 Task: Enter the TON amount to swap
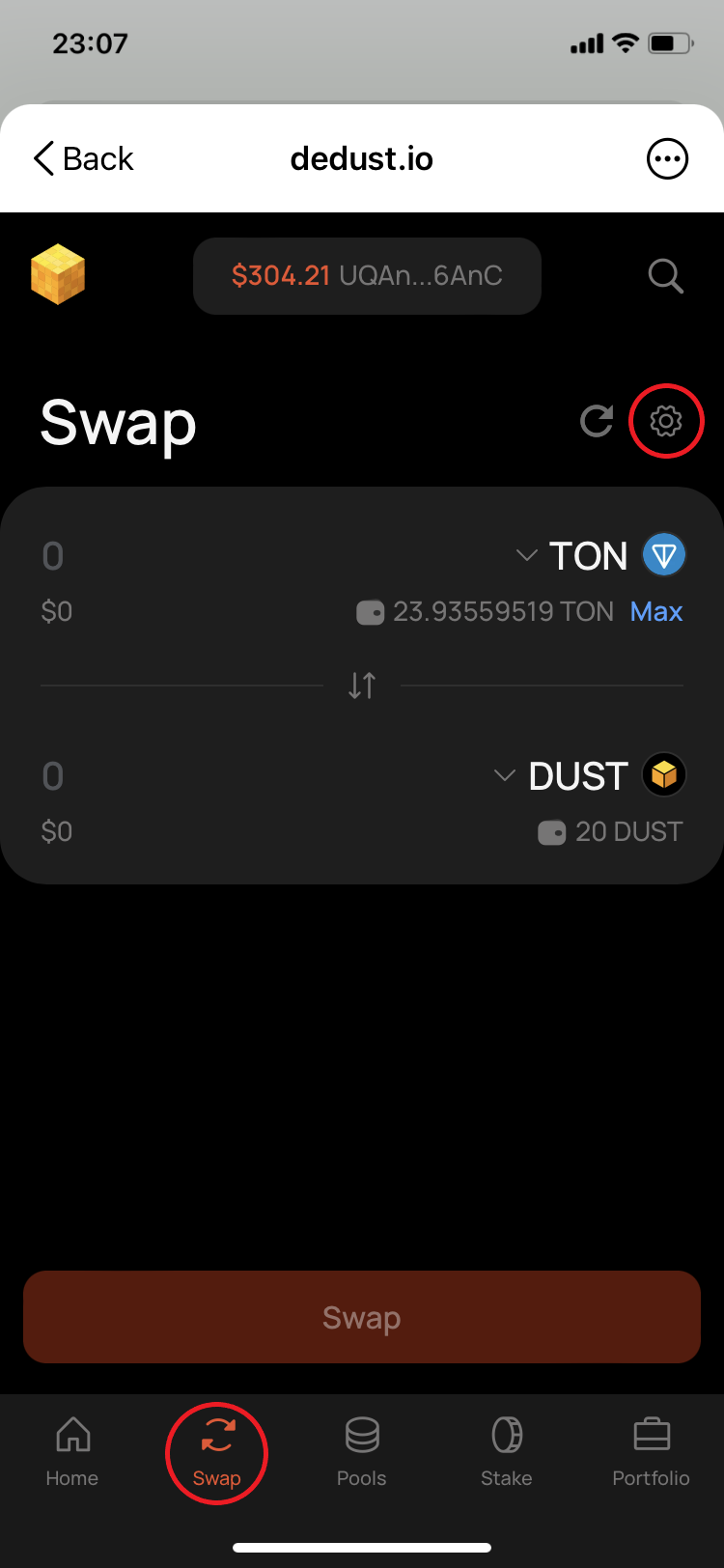click(193, 556)
